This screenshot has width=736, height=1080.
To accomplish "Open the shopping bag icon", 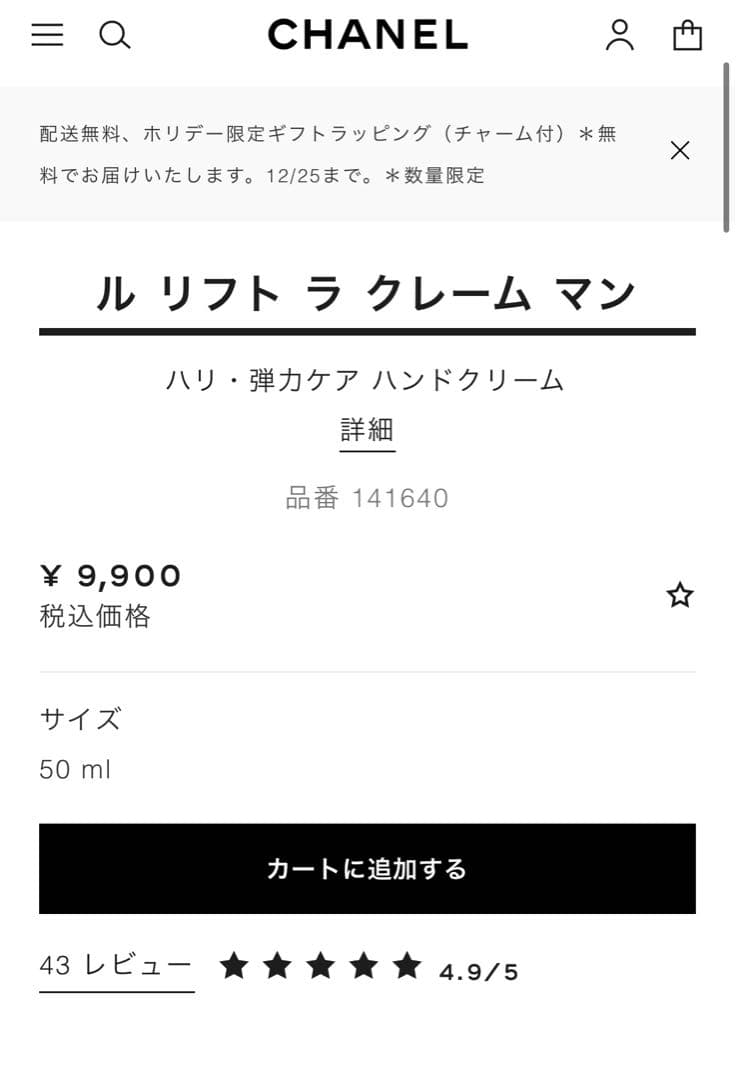I will pos(688,35).
